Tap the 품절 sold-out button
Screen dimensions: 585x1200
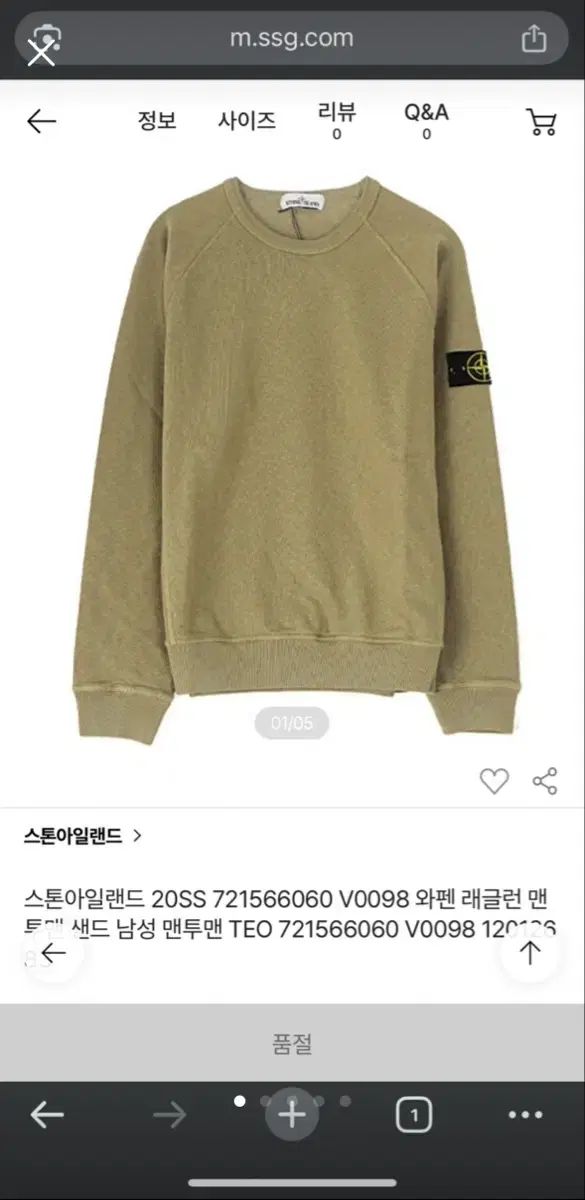(x=292, y=1044)
